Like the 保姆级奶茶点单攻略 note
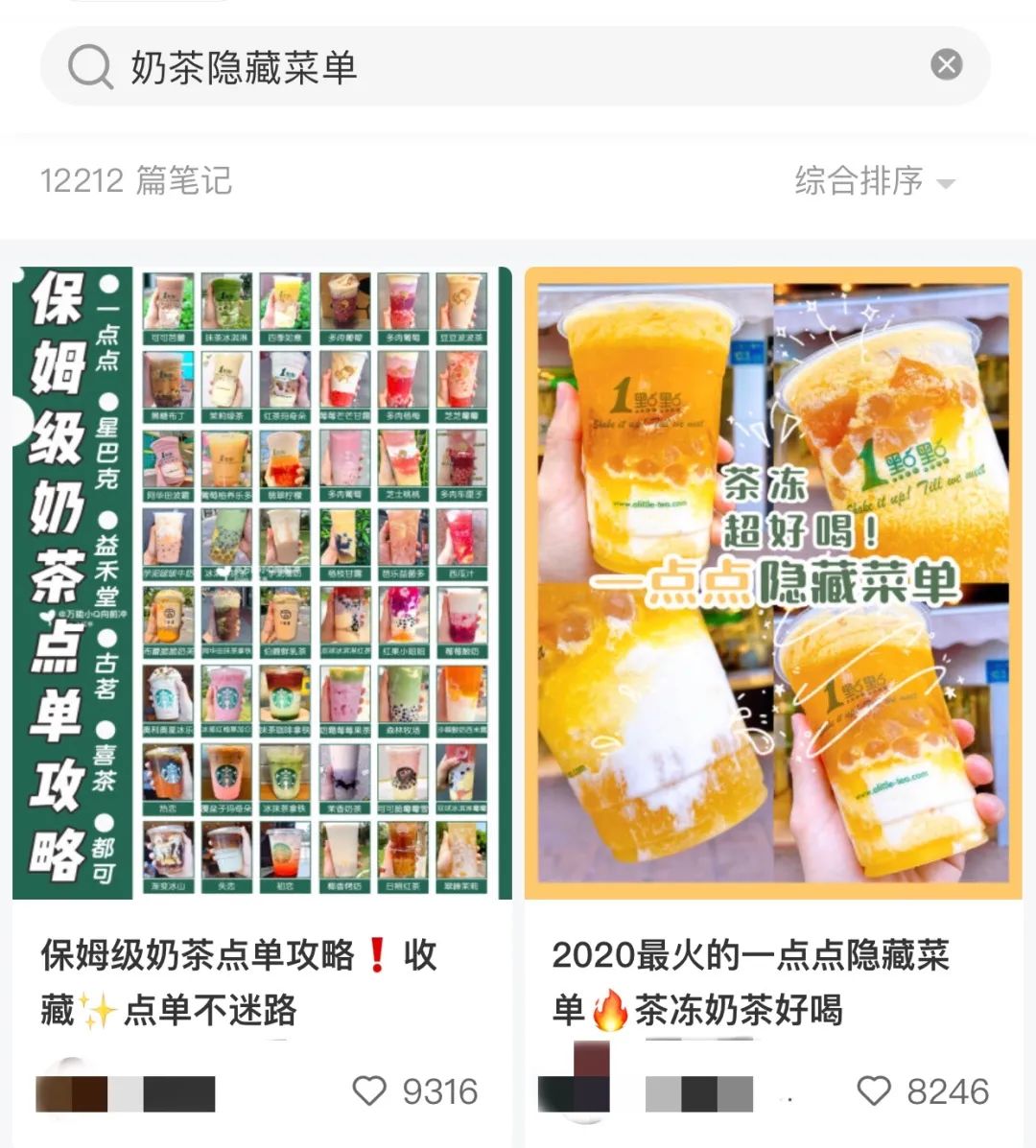The height and width of the screenshot is (1148, 1036). 370,1090
